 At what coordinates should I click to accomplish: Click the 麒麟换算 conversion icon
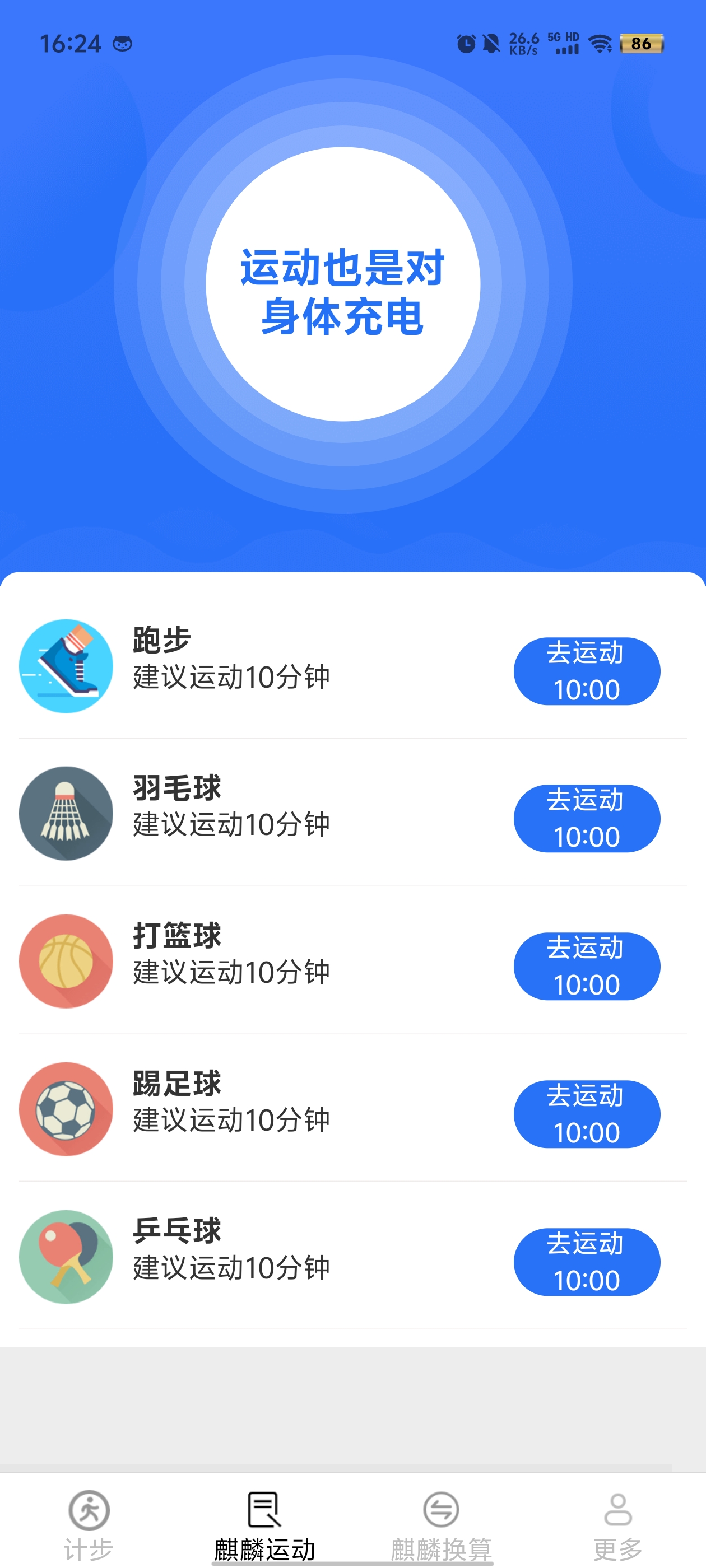pos(441,1511)
